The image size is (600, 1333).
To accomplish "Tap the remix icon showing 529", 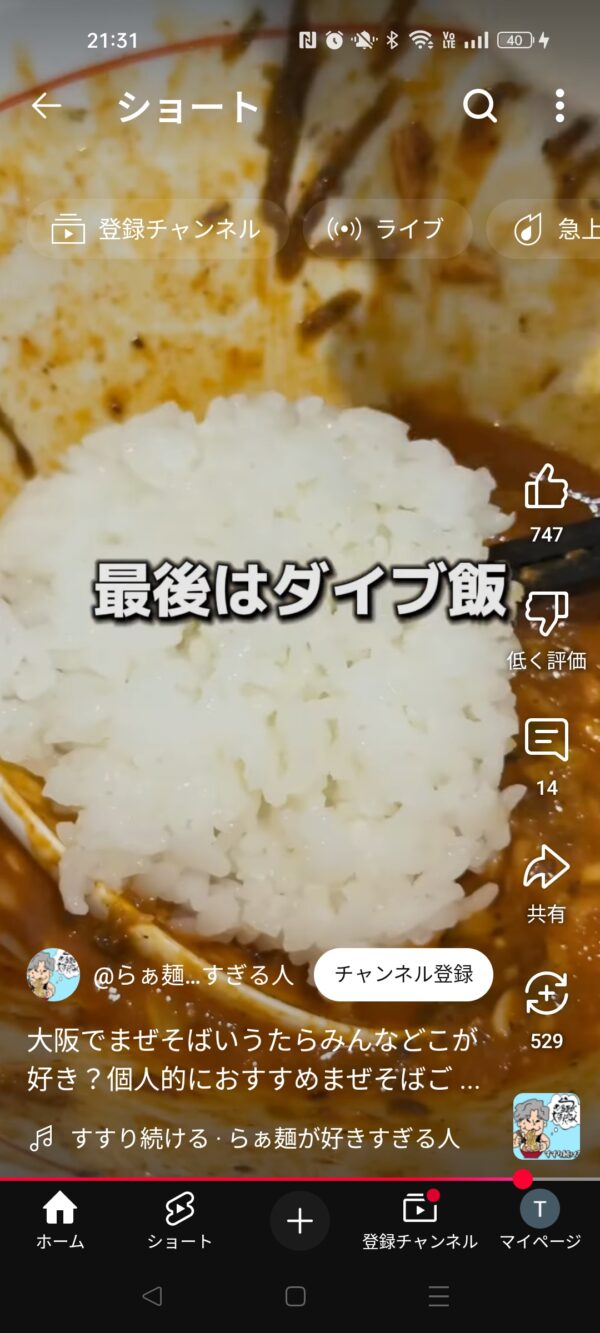I will coord(546,994).
